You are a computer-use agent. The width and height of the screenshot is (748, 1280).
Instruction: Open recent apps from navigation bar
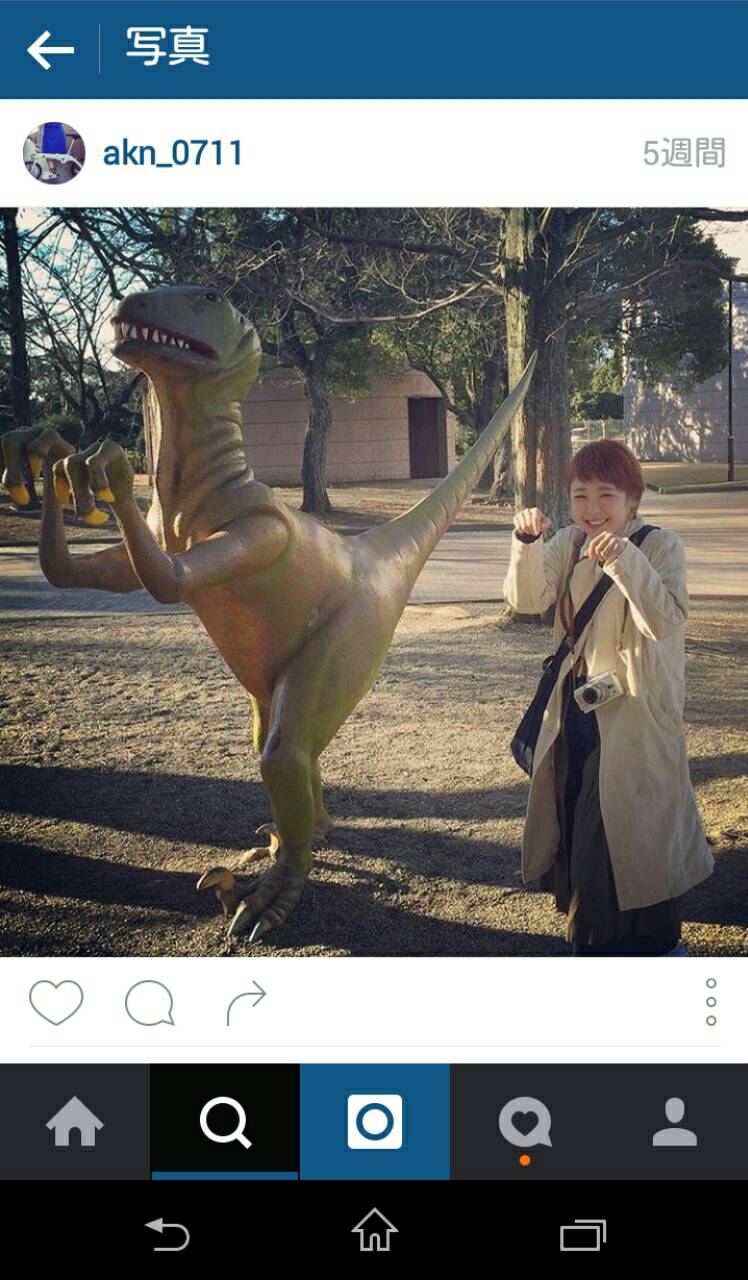pyautogui.click(x=583, y=1234)
